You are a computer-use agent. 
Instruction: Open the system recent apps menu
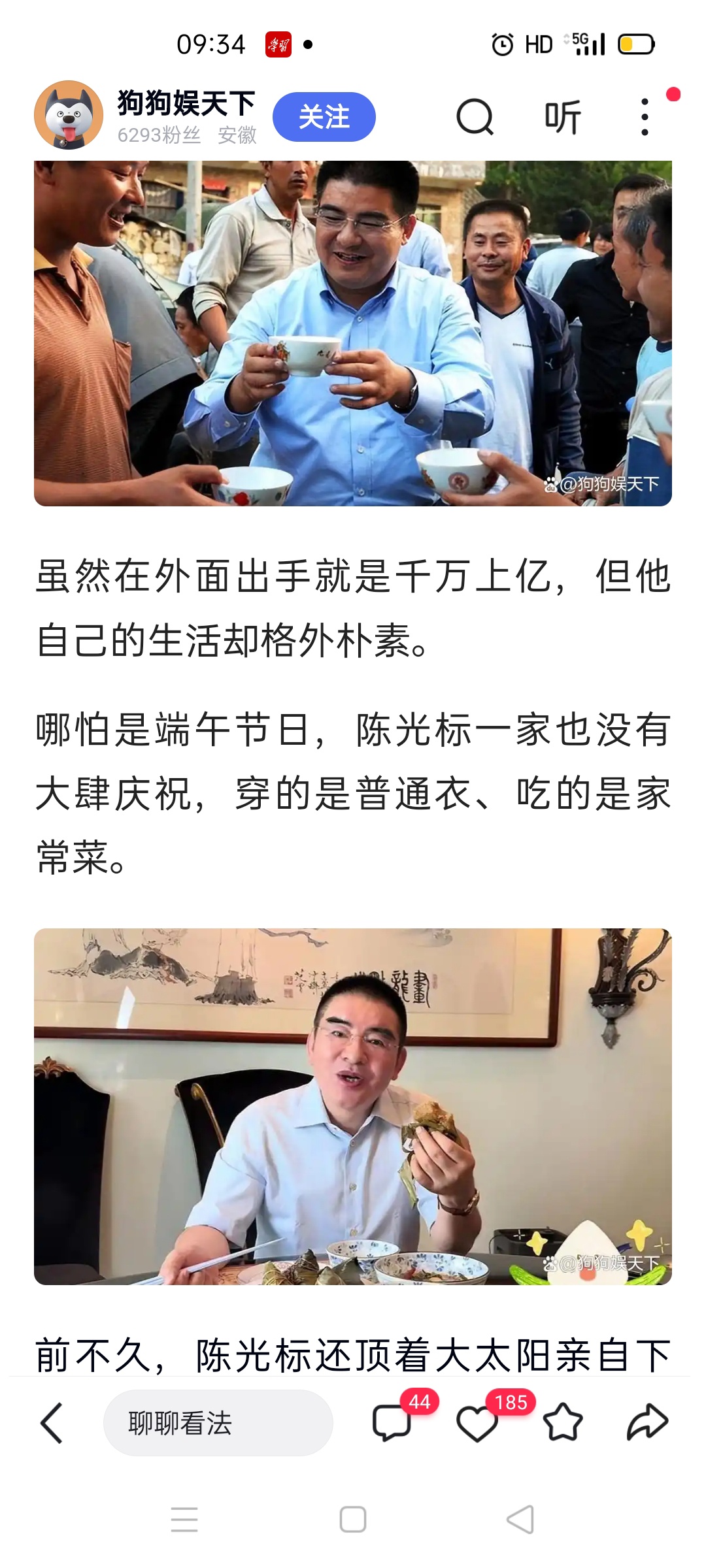(x=184, y=1519)
